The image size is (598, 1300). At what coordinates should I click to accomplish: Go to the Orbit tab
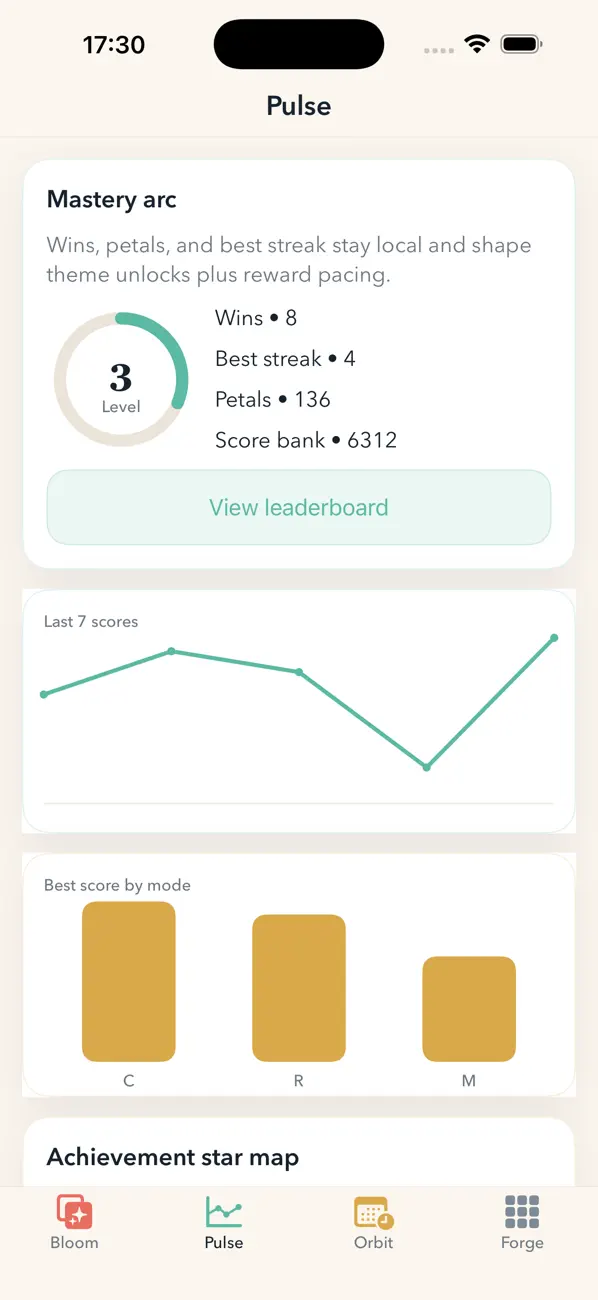374,1223
